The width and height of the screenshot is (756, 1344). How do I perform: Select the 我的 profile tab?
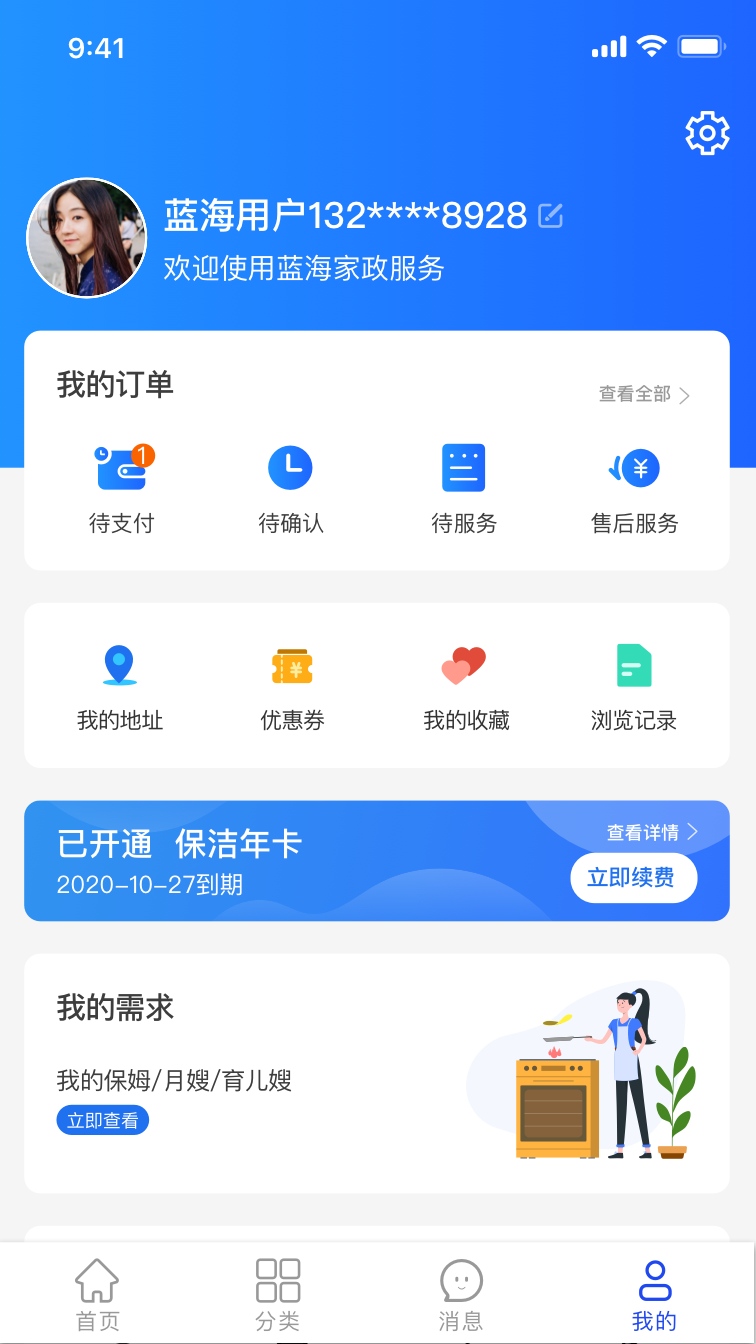coord(655,1295)
